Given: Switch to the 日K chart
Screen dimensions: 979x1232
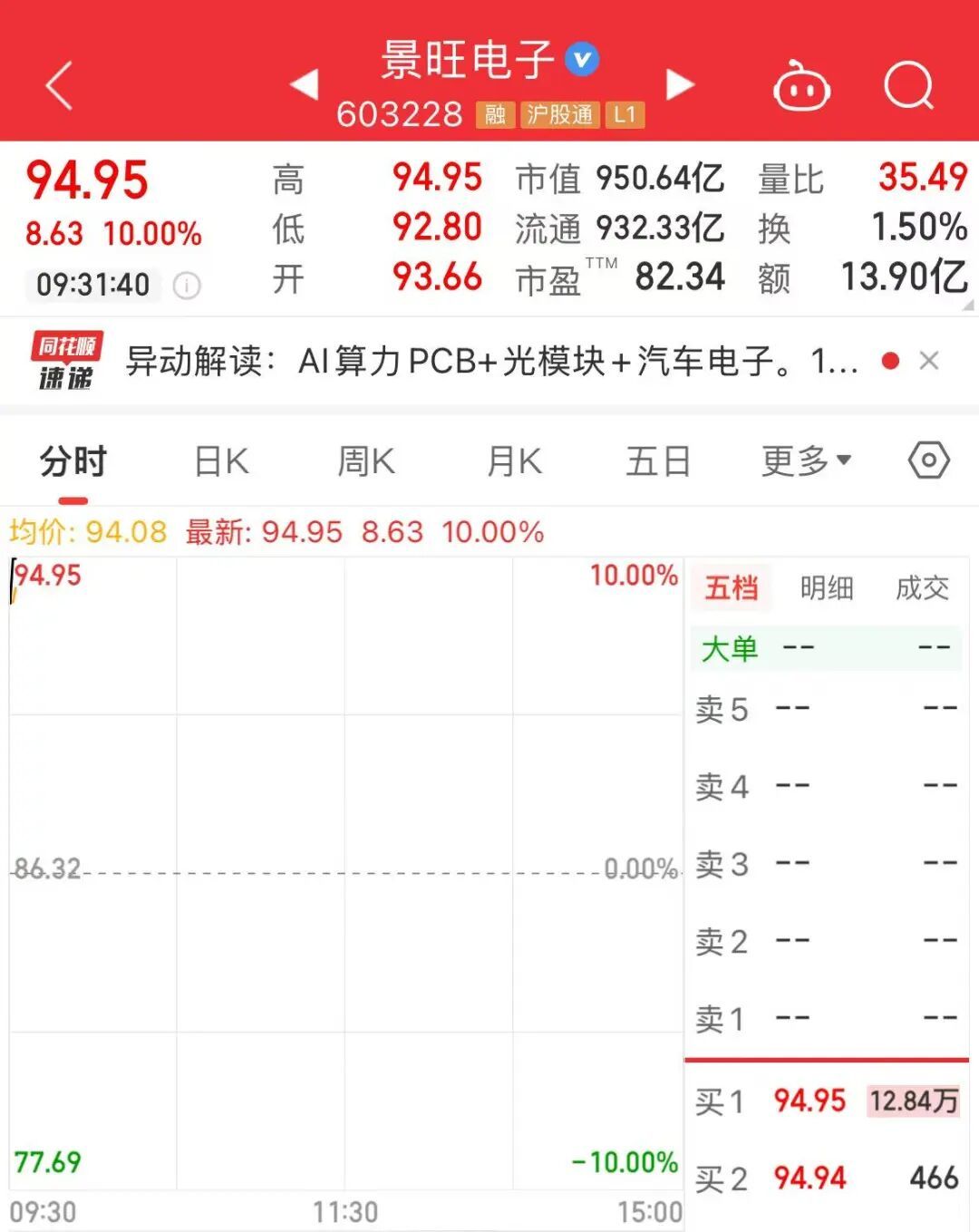Looking at the screenshot, I should tap(221, 461).
